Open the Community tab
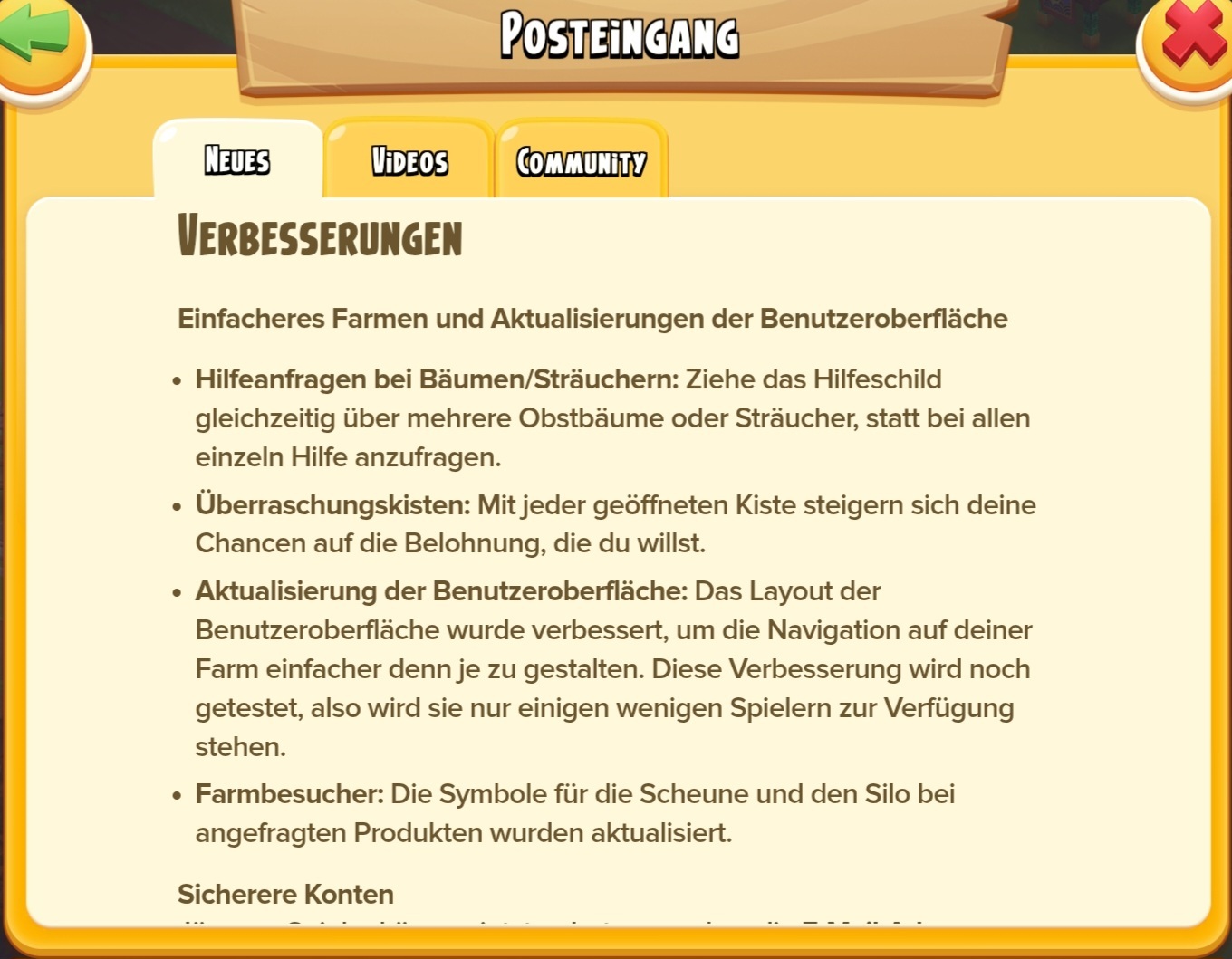 coord(581,162)
